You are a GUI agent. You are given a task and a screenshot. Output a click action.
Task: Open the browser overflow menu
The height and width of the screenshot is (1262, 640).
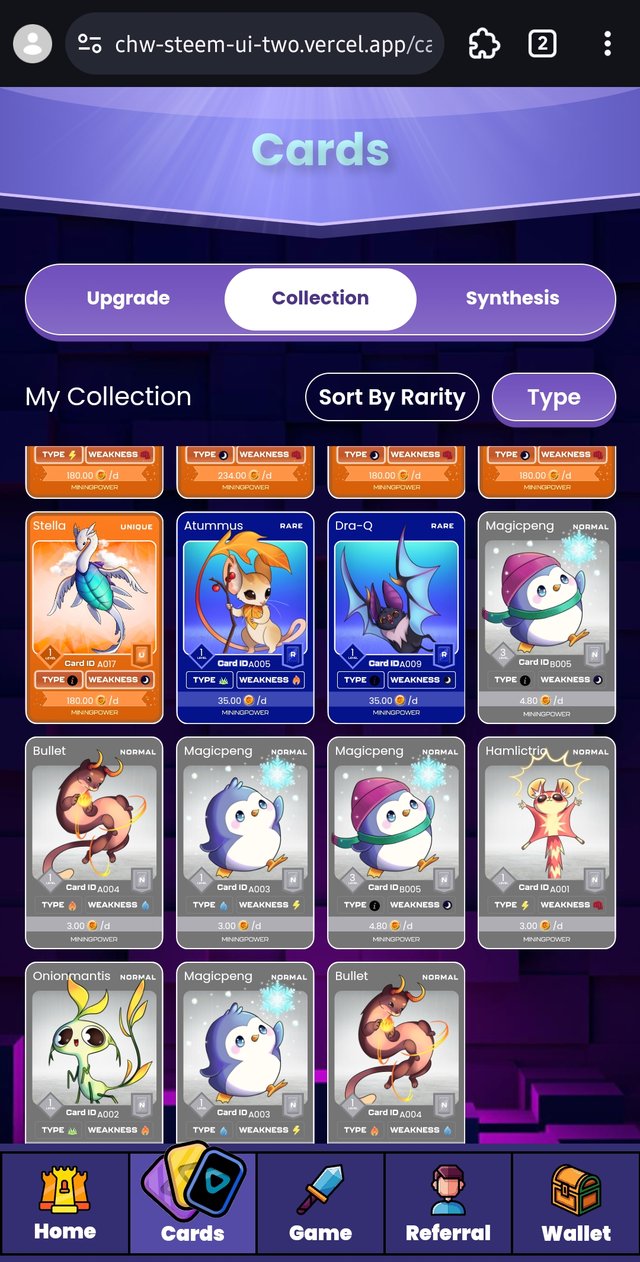click(607, 44)
